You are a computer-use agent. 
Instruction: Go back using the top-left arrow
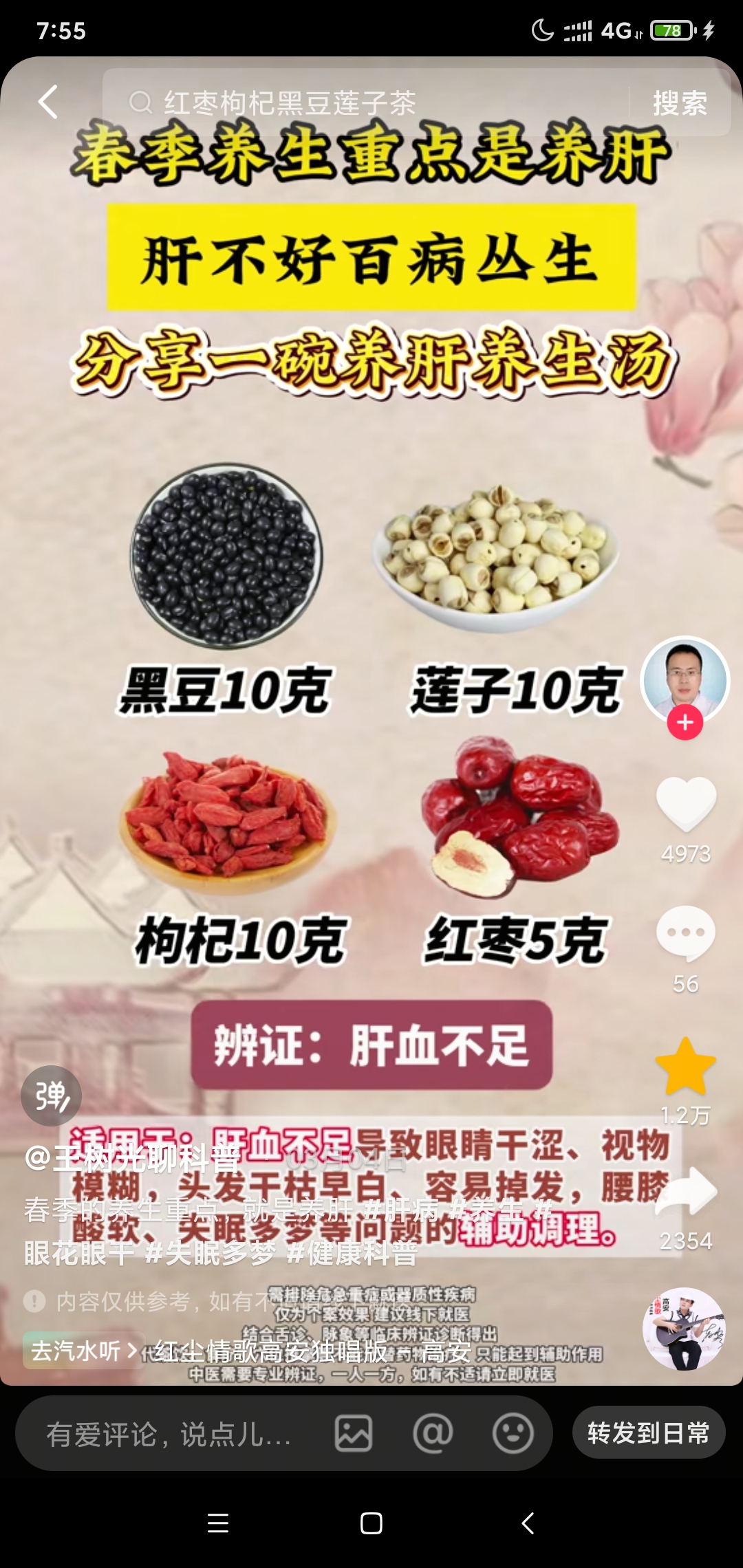click(x=48, y=102)
